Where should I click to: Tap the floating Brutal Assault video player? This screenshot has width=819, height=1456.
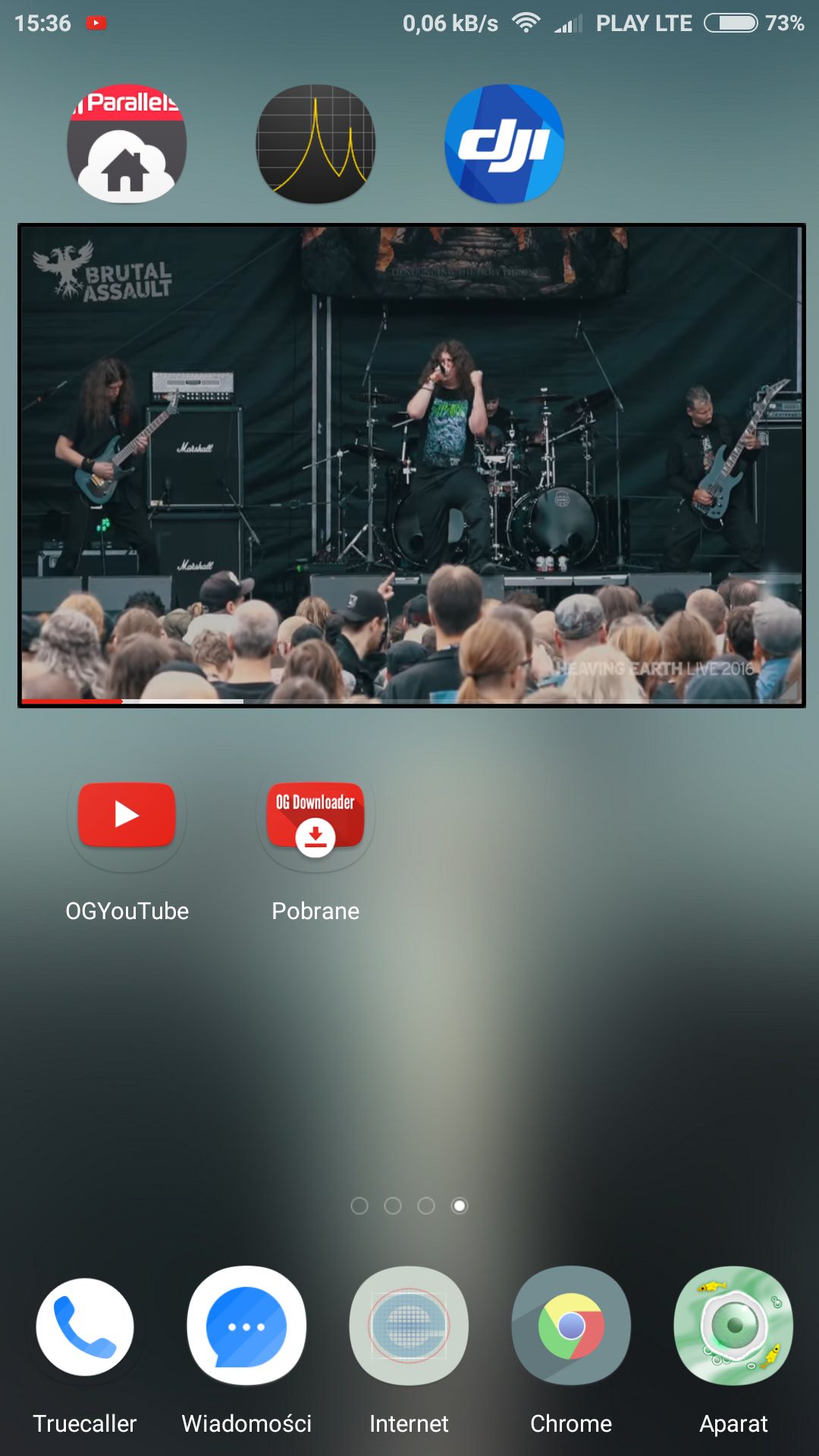(411, 466)
